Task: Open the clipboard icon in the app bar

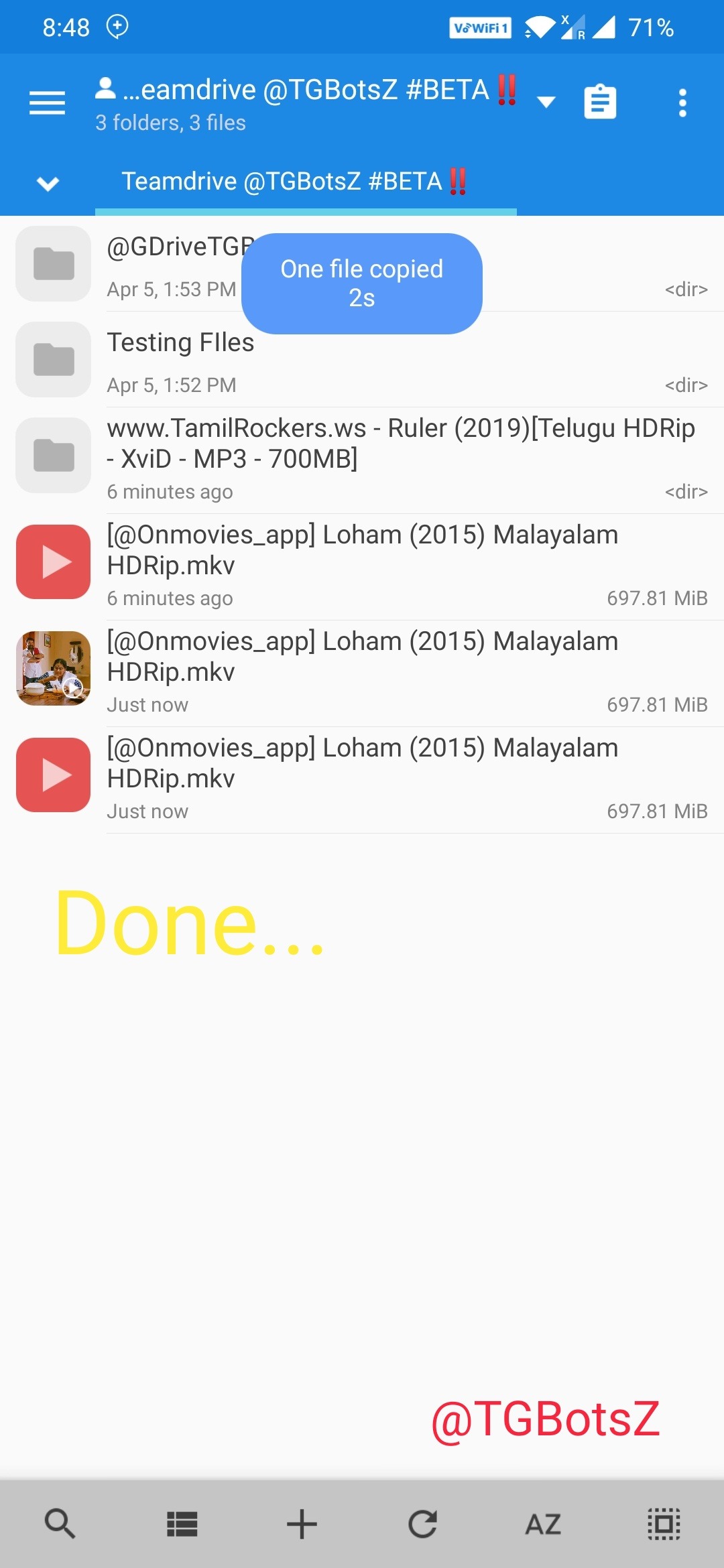Action: (x=600, y=103)
